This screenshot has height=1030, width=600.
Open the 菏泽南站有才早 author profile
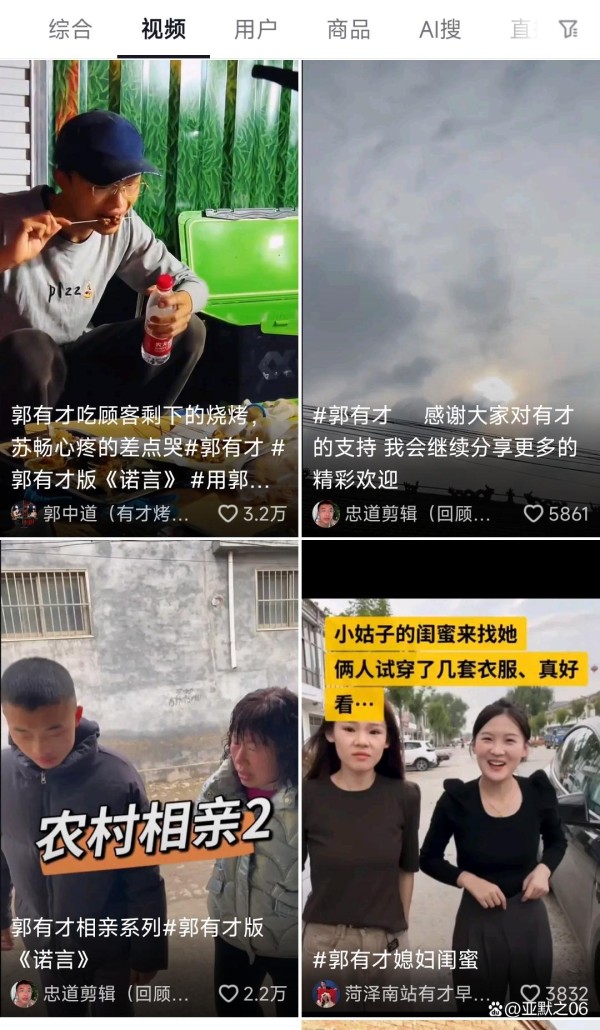tap(402, 994)
